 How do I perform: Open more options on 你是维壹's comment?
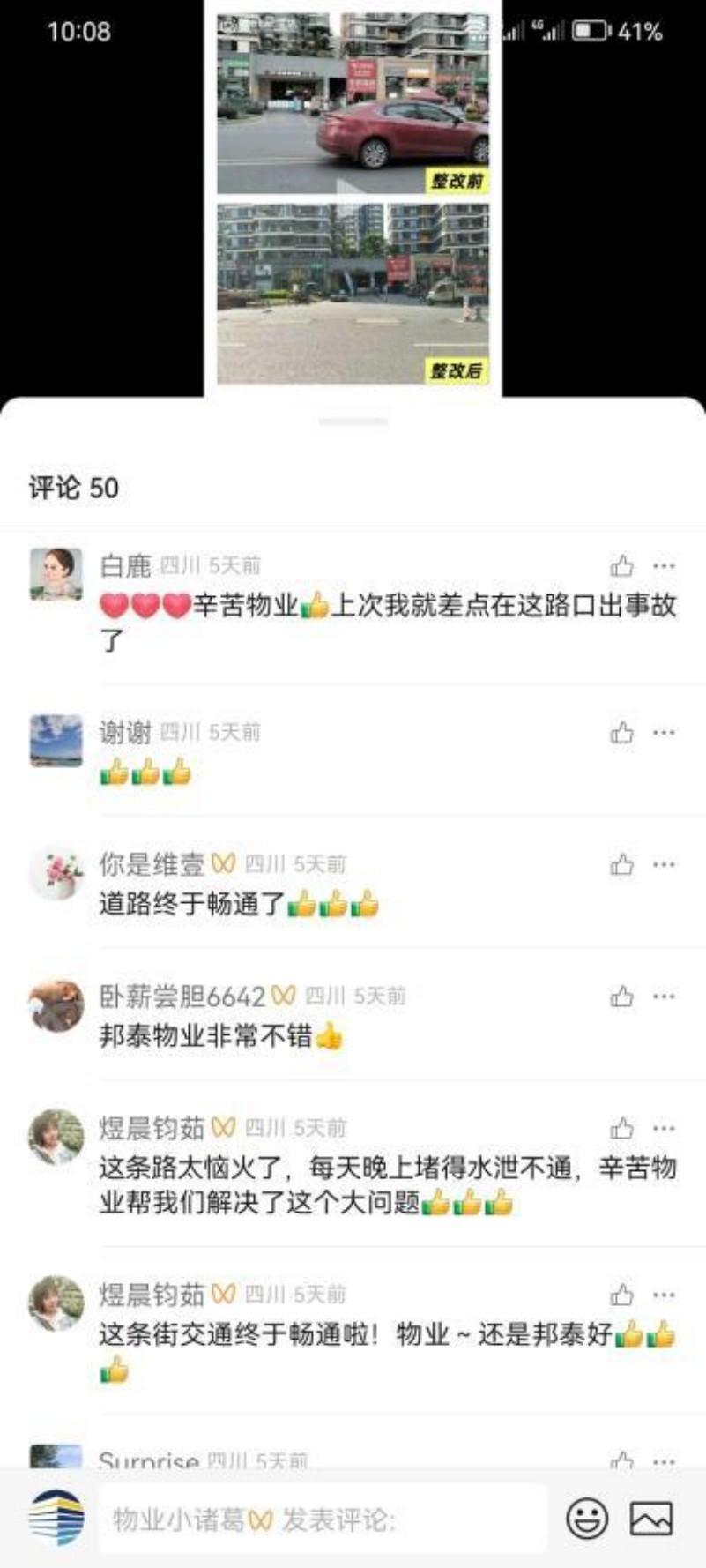tap(664, 865)
